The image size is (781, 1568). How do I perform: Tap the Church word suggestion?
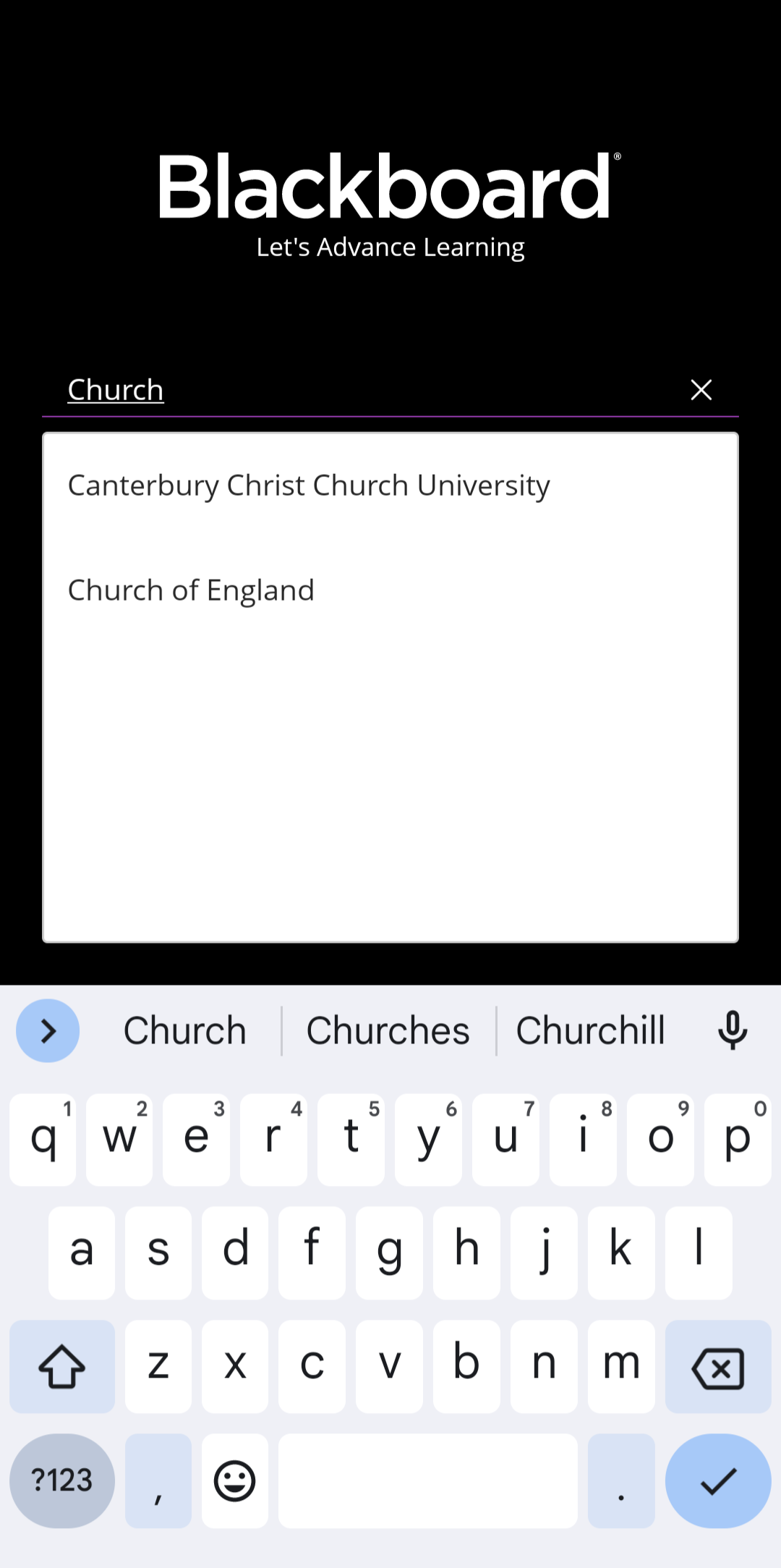[x=184, y=1030]
